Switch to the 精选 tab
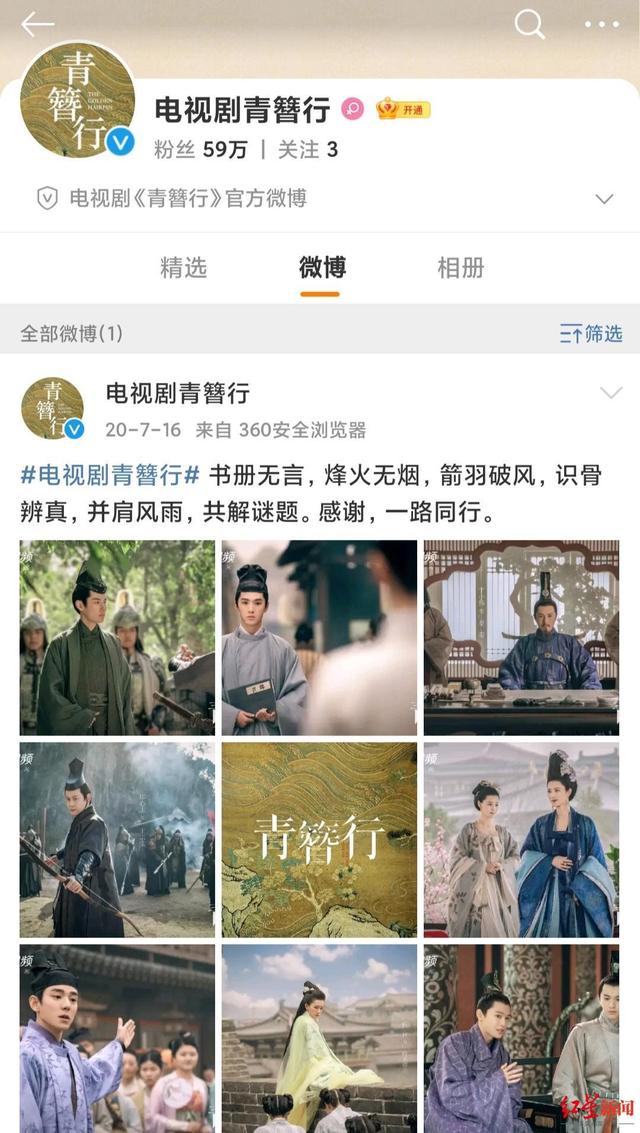Viewport: 640px width, 1133px height. click(183, 267)
